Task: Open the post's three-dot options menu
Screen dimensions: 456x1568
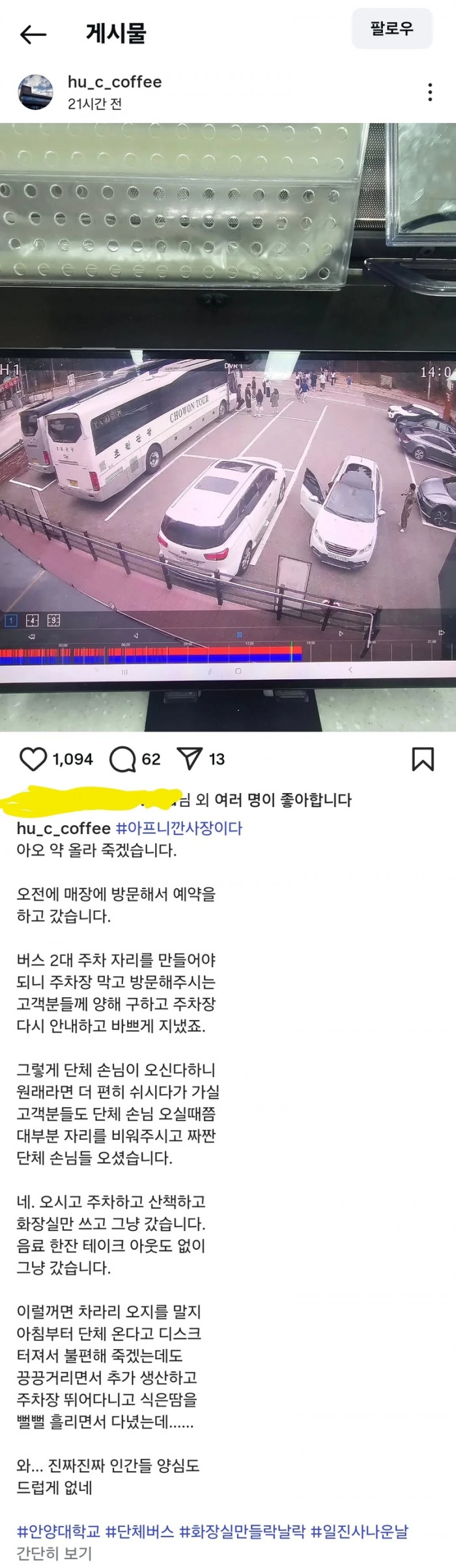Action: (430, 92)
